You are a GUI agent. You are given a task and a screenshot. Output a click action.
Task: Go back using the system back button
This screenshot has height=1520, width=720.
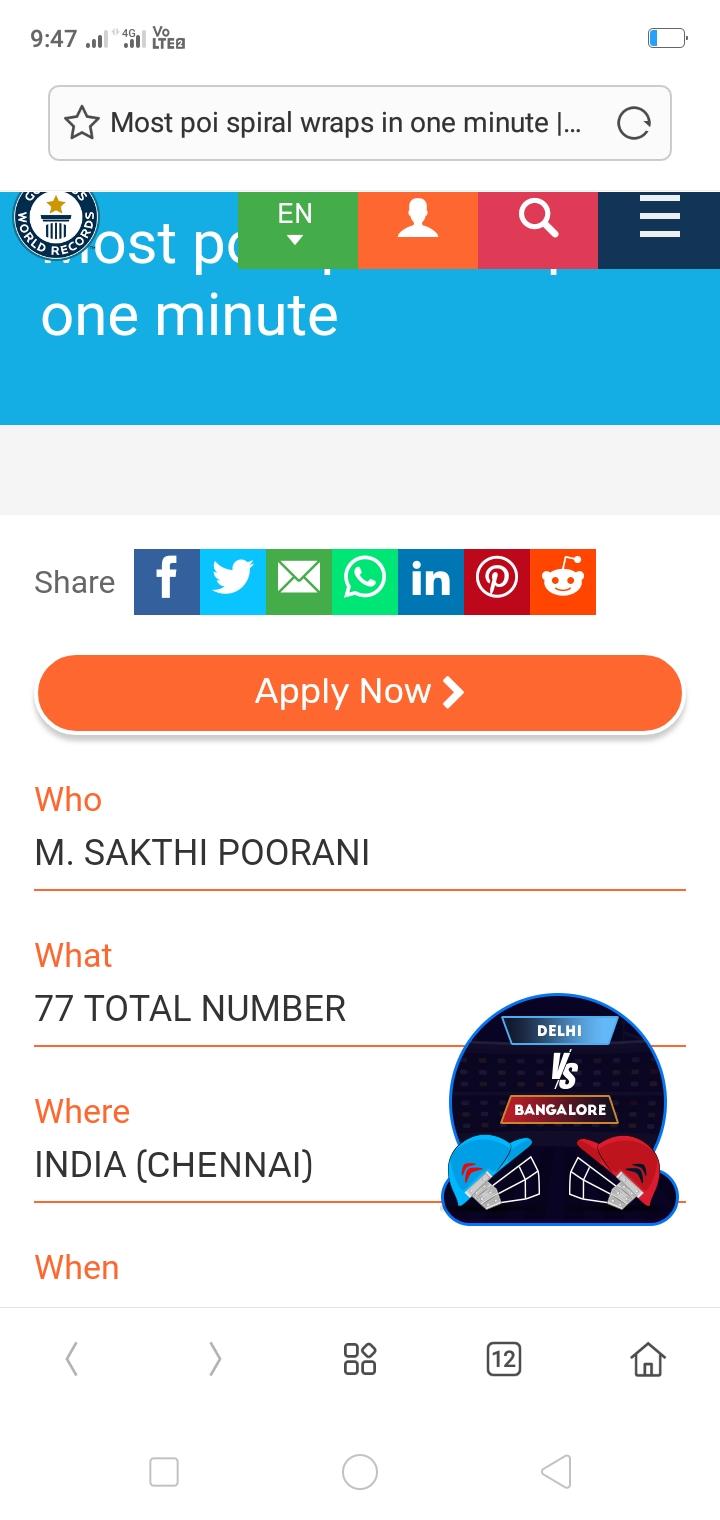[556, 1472]
